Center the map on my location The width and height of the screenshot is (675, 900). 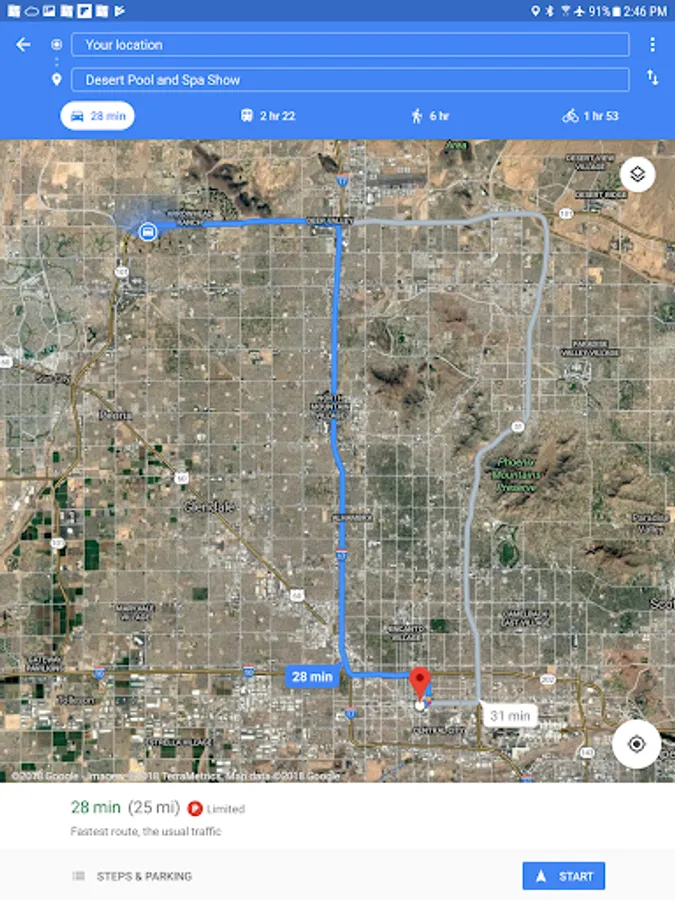point(636,744)
